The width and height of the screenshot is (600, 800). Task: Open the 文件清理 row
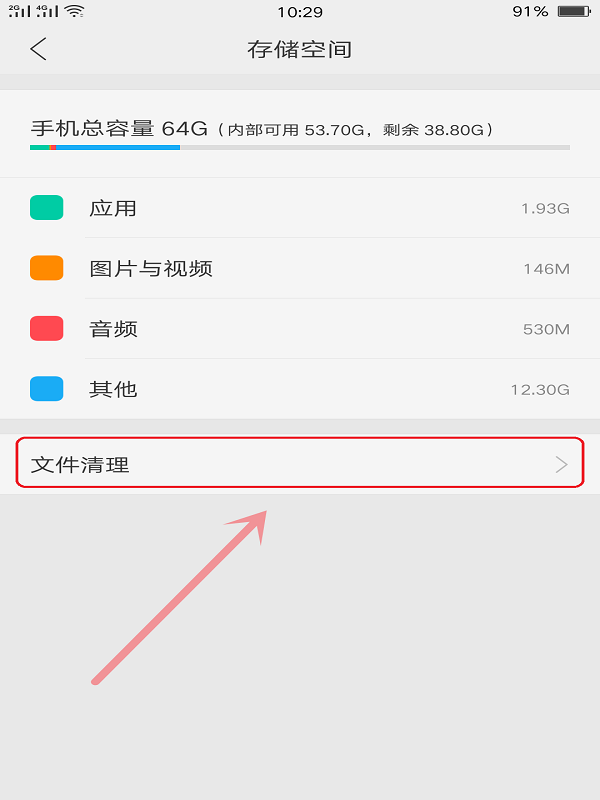pos(299,464)
